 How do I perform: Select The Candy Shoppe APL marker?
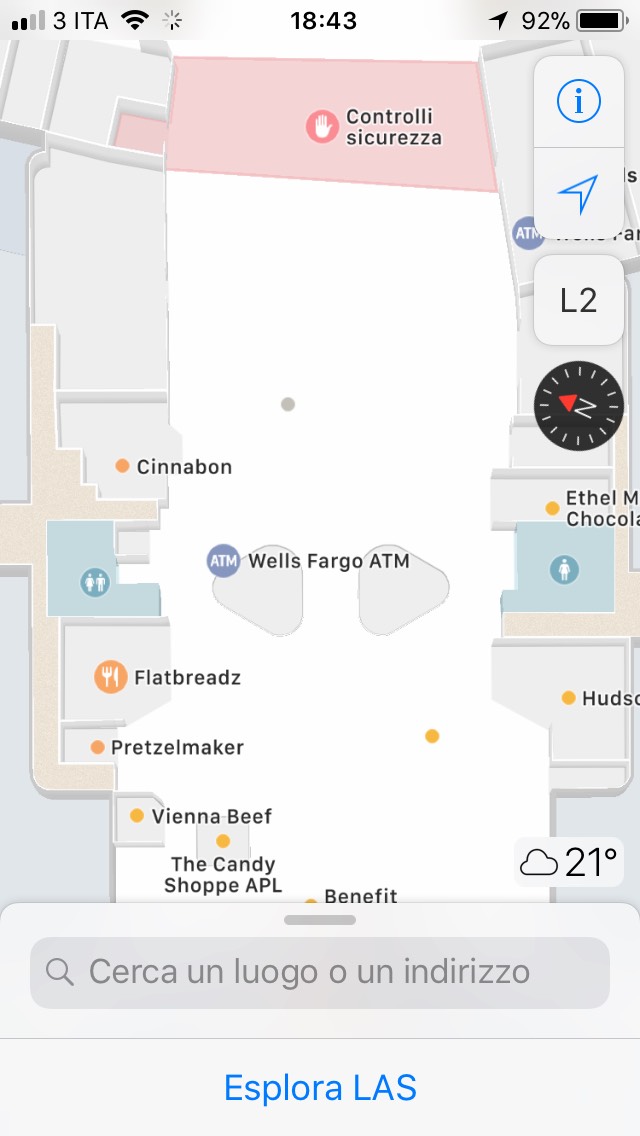[223, 842]
